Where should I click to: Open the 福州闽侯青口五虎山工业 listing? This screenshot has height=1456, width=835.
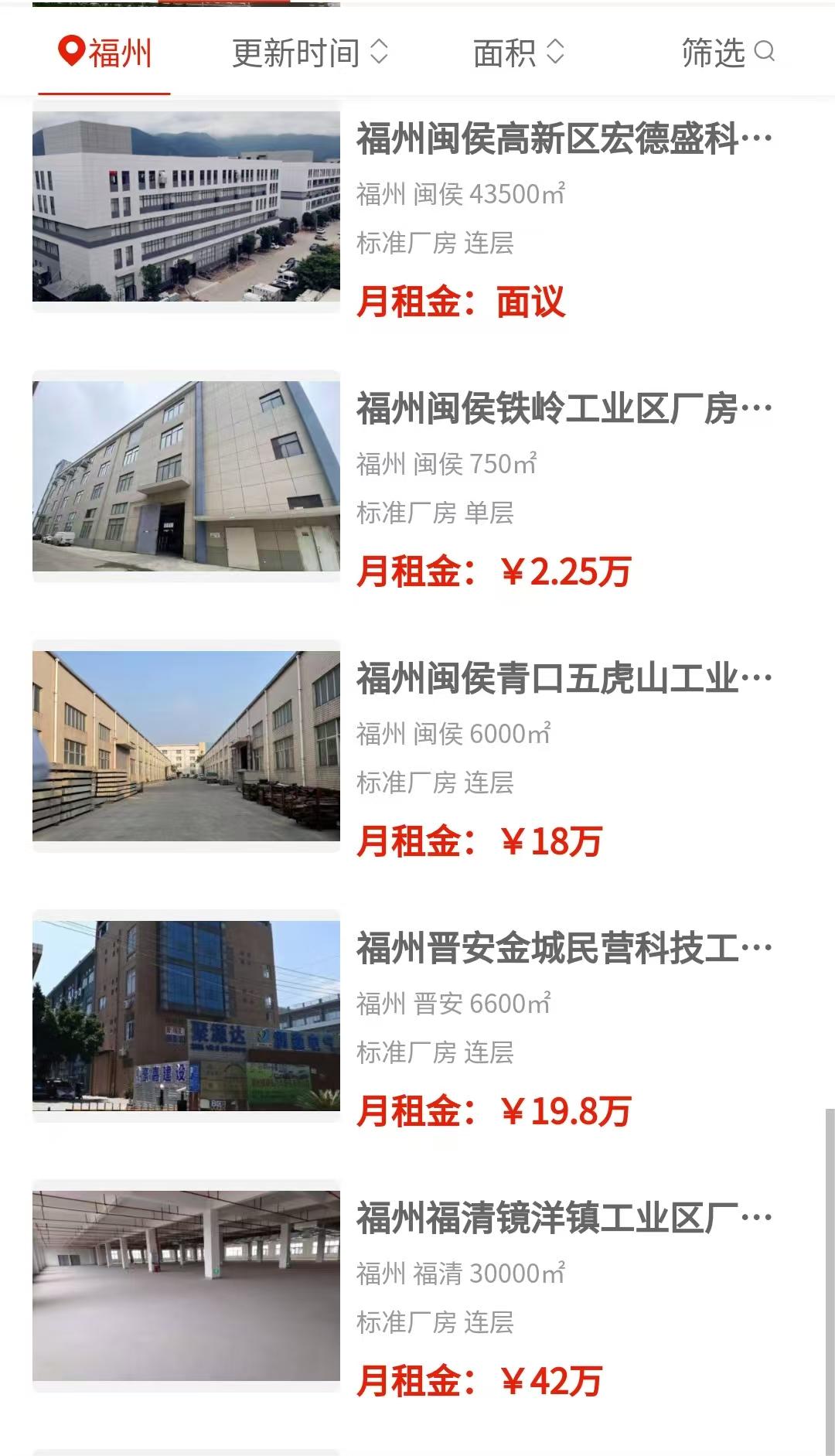[564, 680]
